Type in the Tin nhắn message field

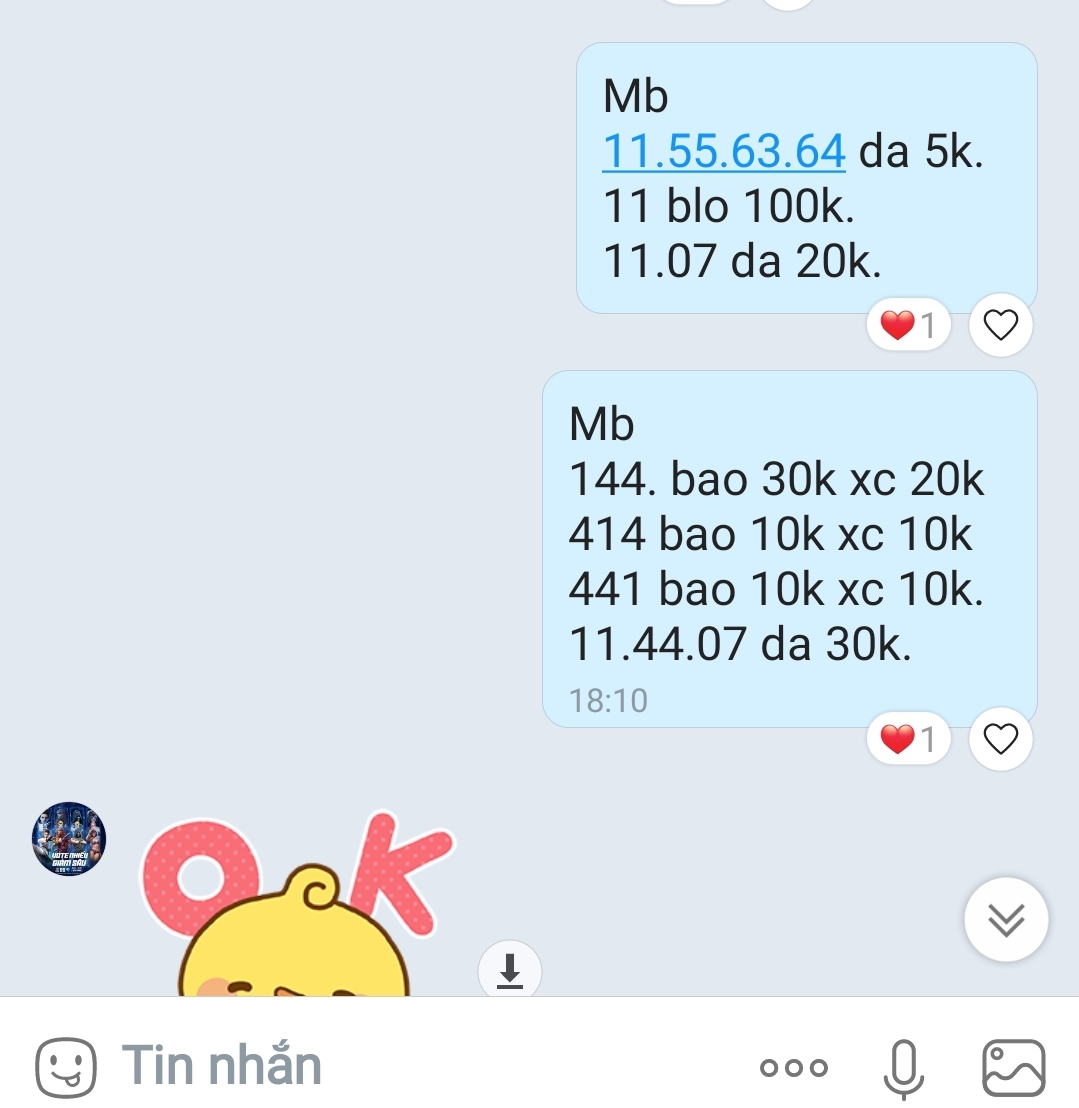coord(400,1066)
